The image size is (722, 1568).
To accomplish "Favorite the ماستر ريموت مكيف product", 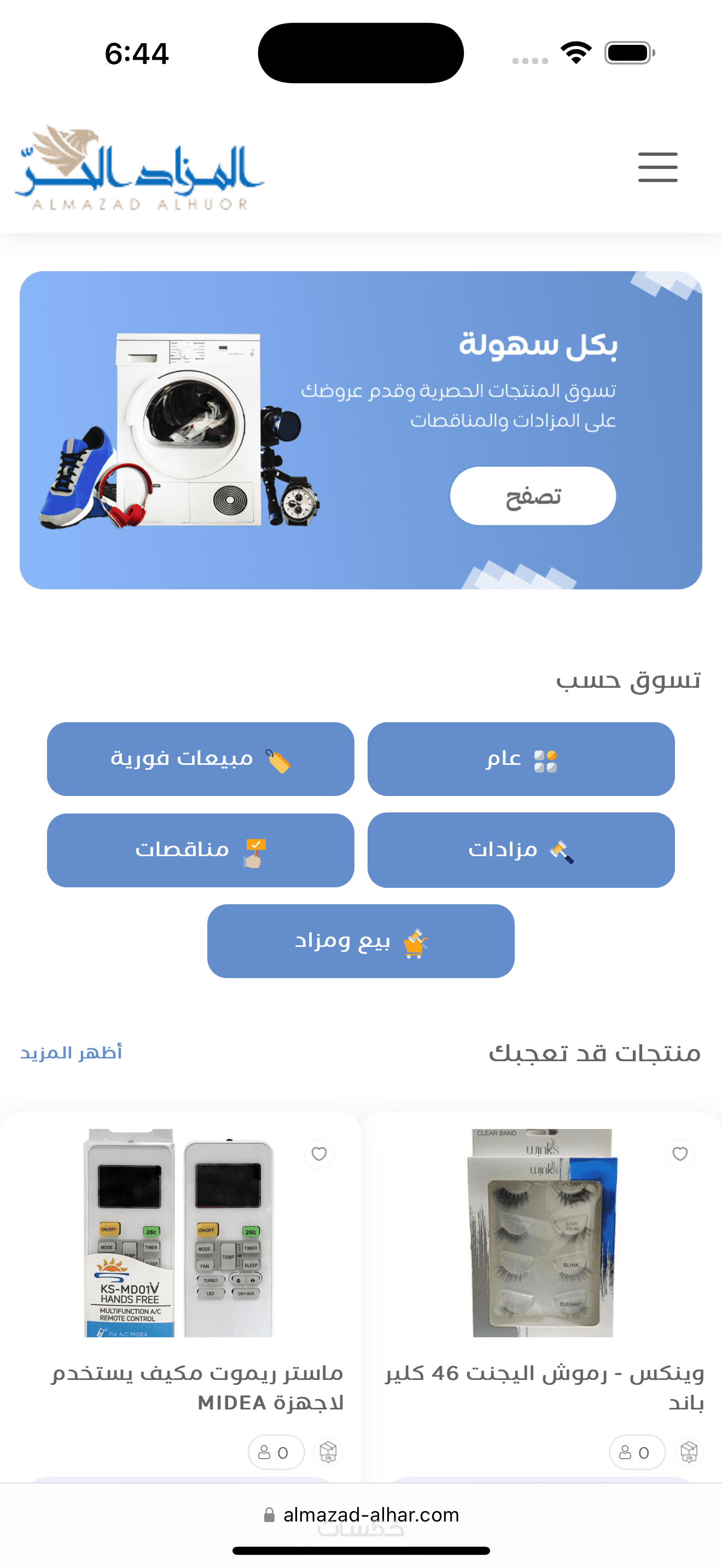I will [319, 1154].
